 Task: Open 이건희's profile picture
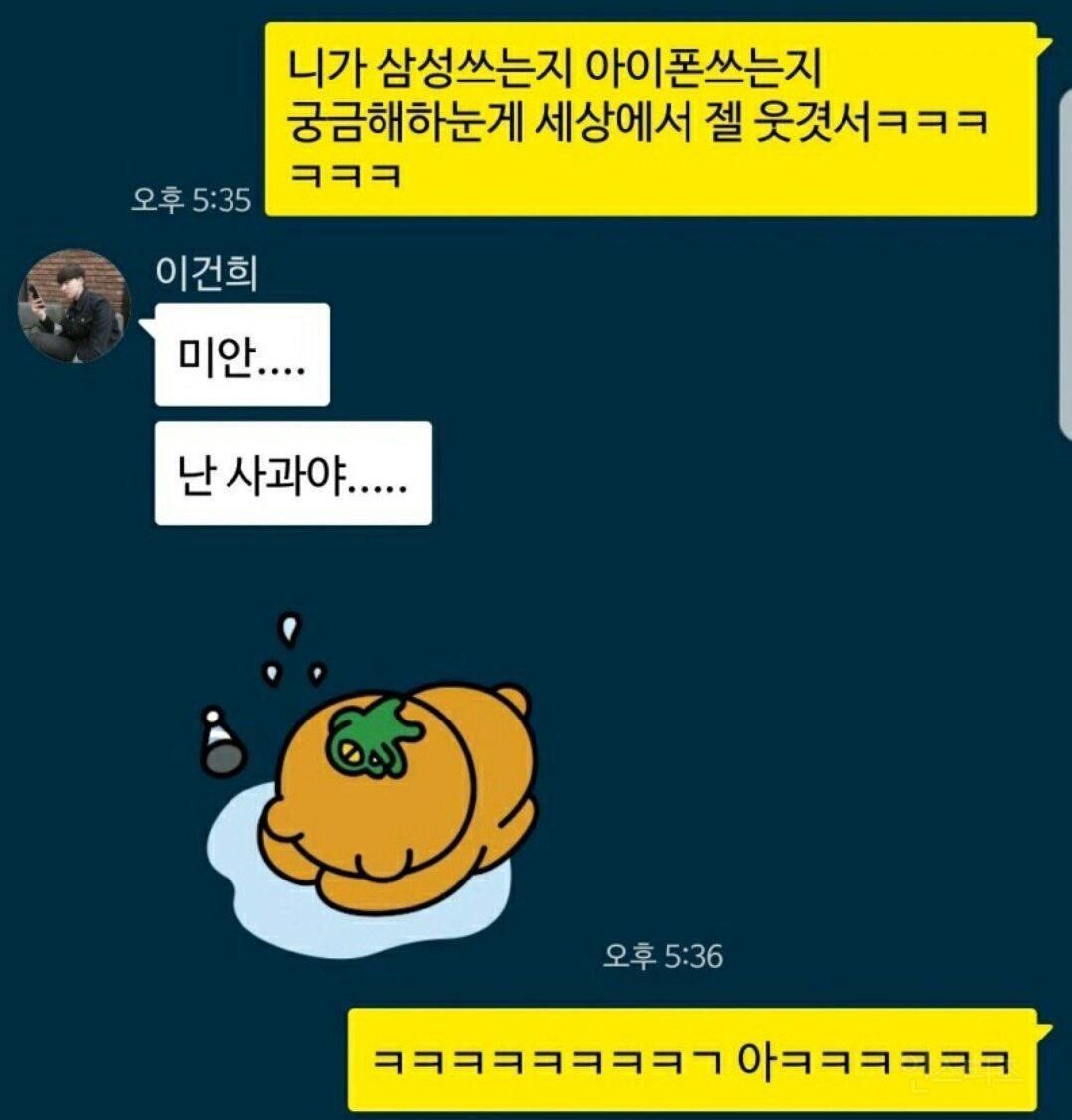coord(75,305)
